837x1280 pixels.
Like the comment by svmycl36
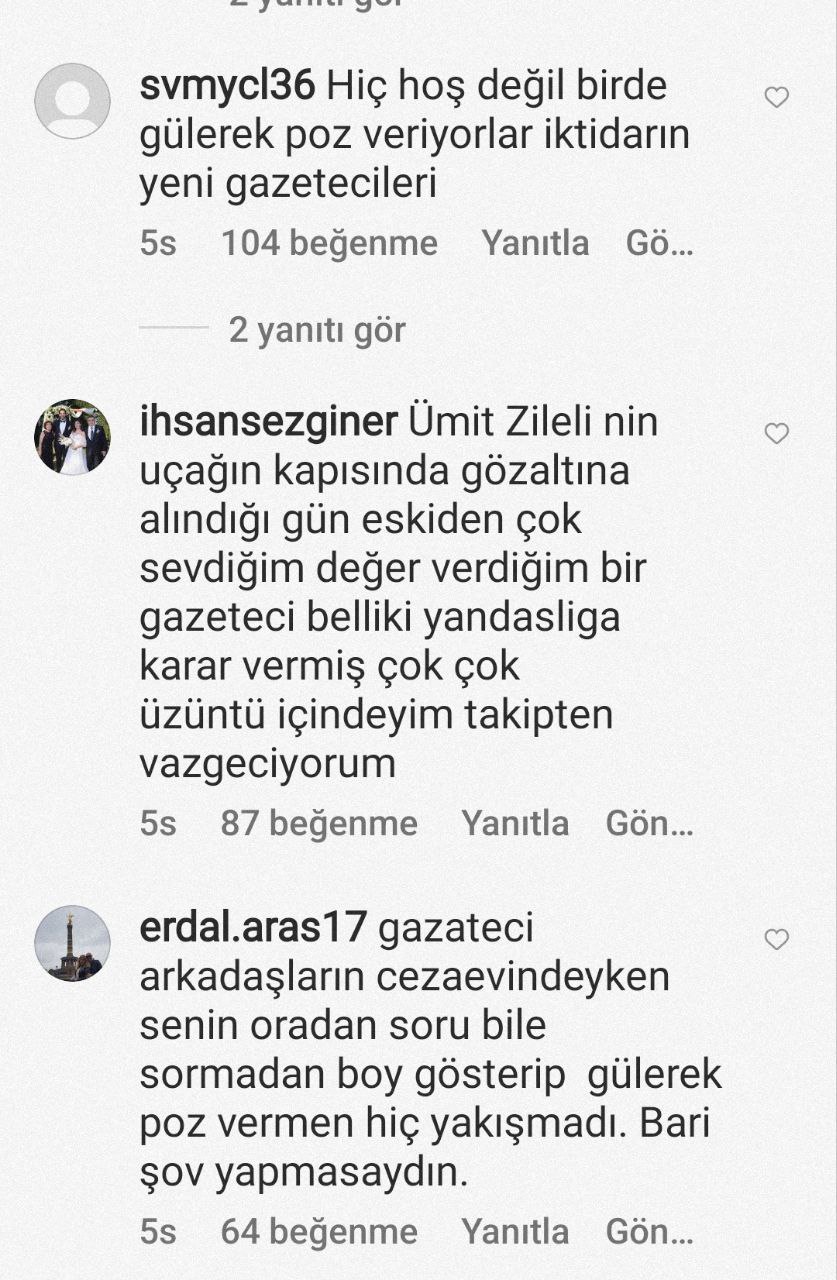click(x=776, y=98)
